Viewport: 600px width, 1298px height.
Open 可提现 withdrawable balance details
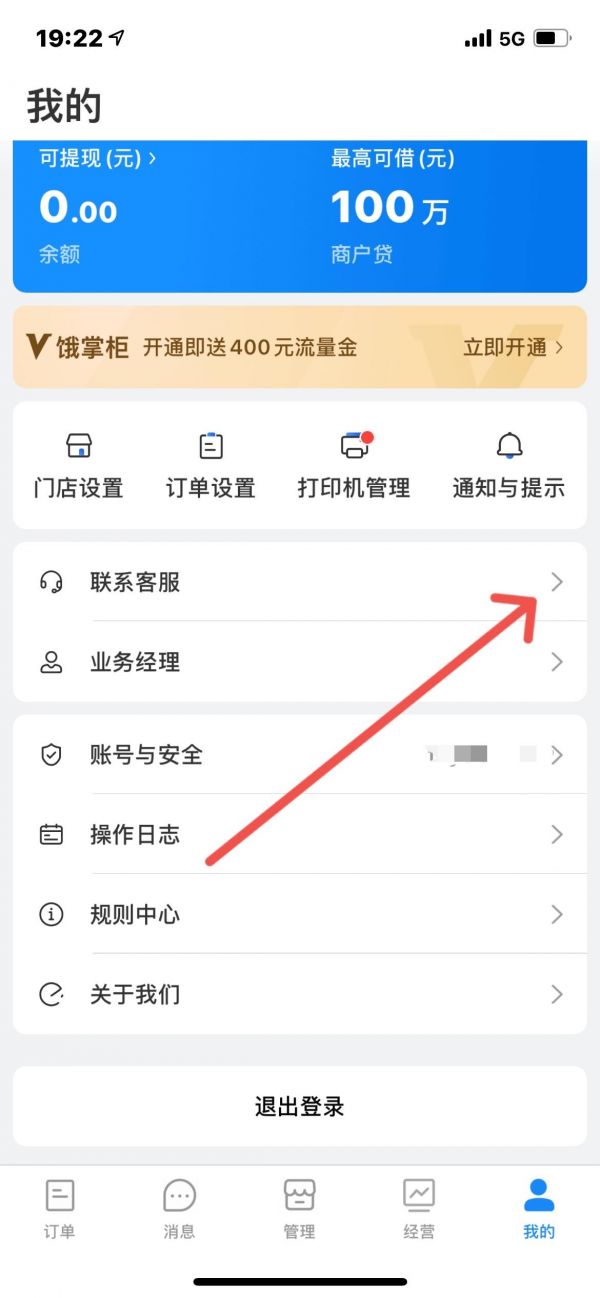(98, 159)
